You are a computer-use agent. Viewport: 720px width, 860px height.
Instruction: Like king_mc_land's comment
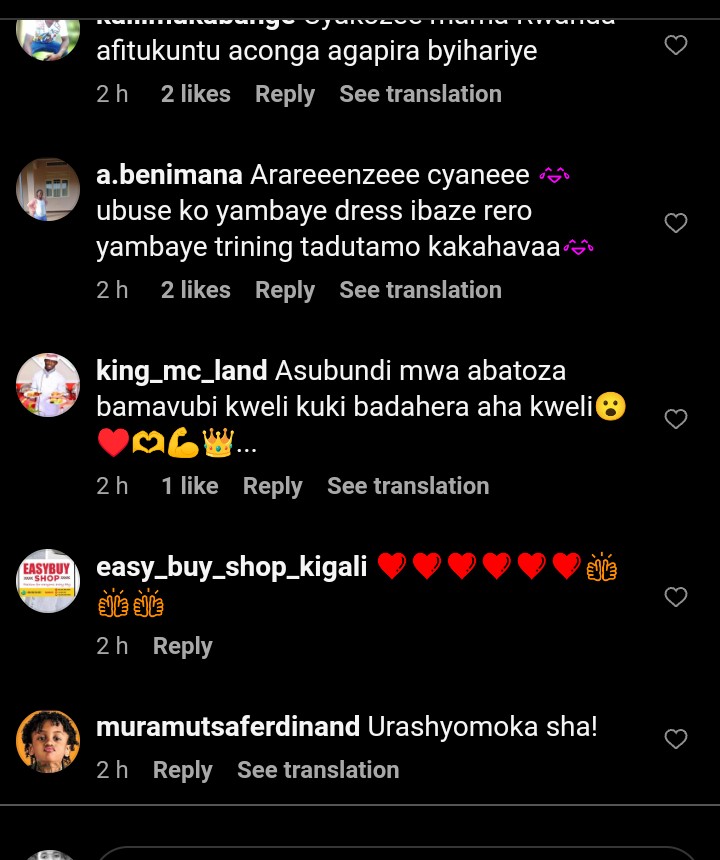point(676,419)
